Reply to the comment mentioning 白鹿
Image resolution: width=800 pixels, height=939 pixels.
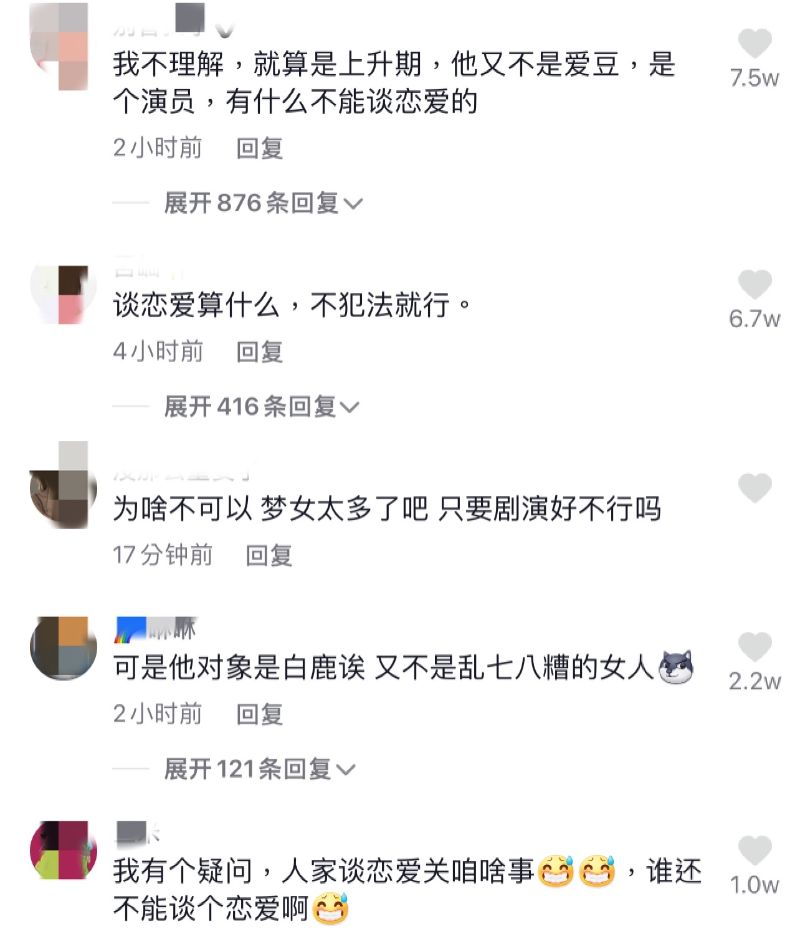[x=260, y=714]
